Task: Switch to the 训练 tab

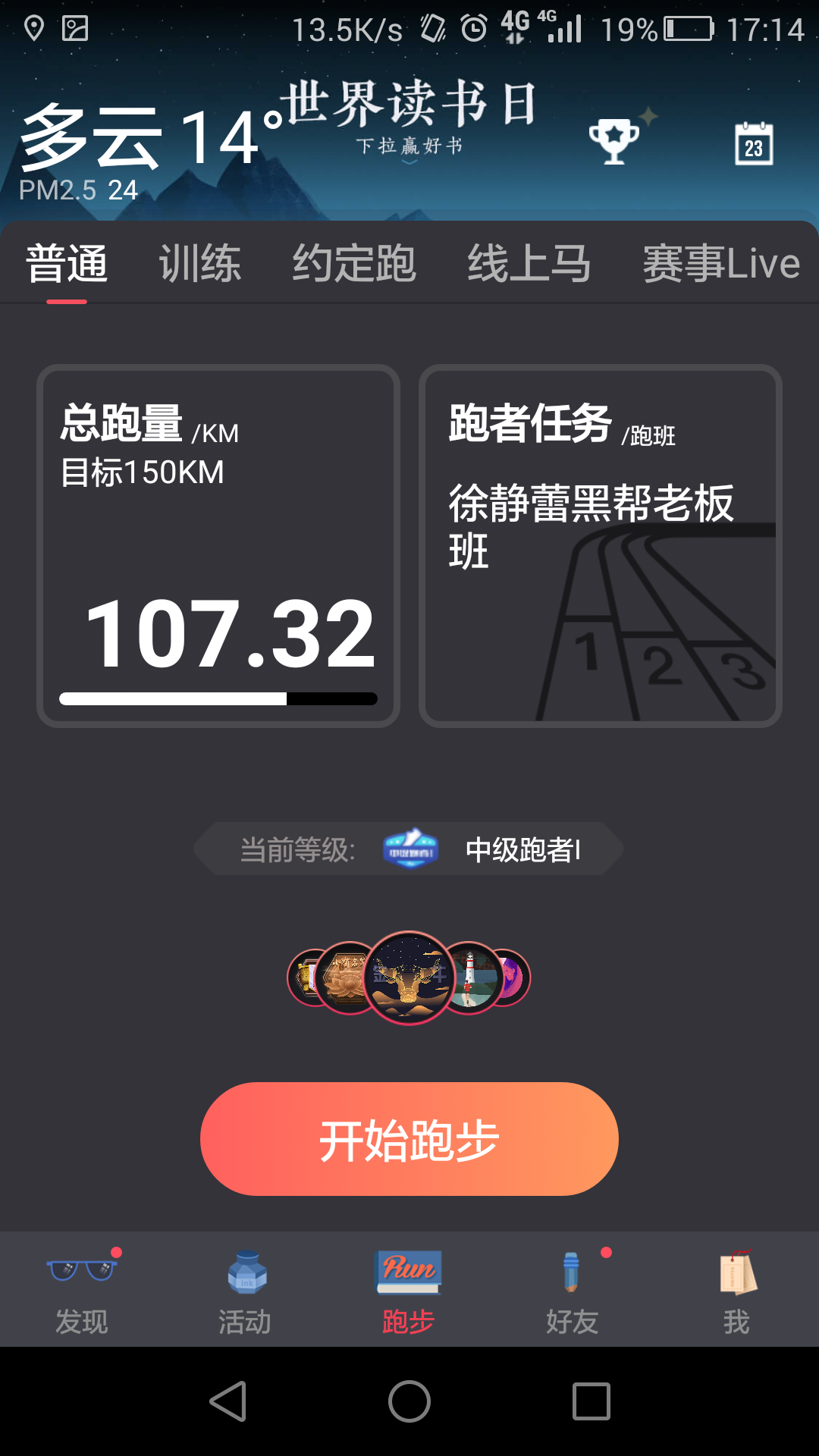Action: pyautogui.click(x=199, y=264)
